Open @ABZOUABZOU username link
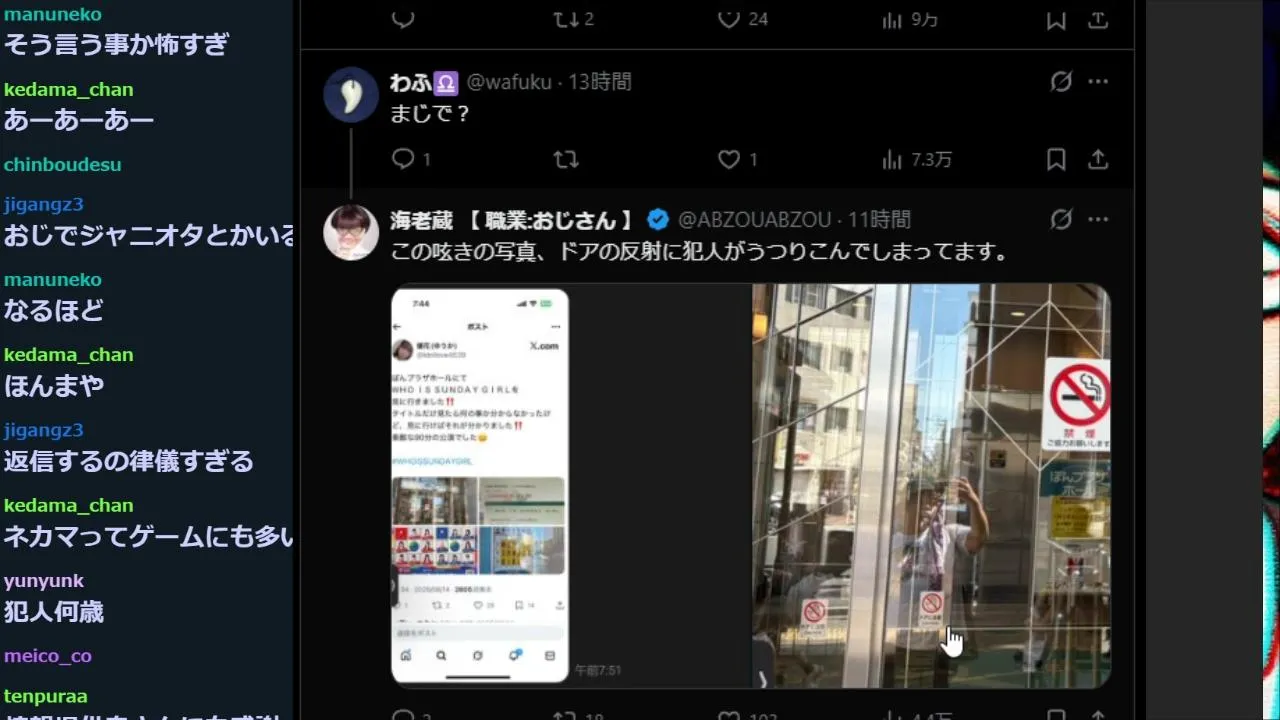Image resolution: width=1280 pixels, height=720 pixels. point(755,220)
